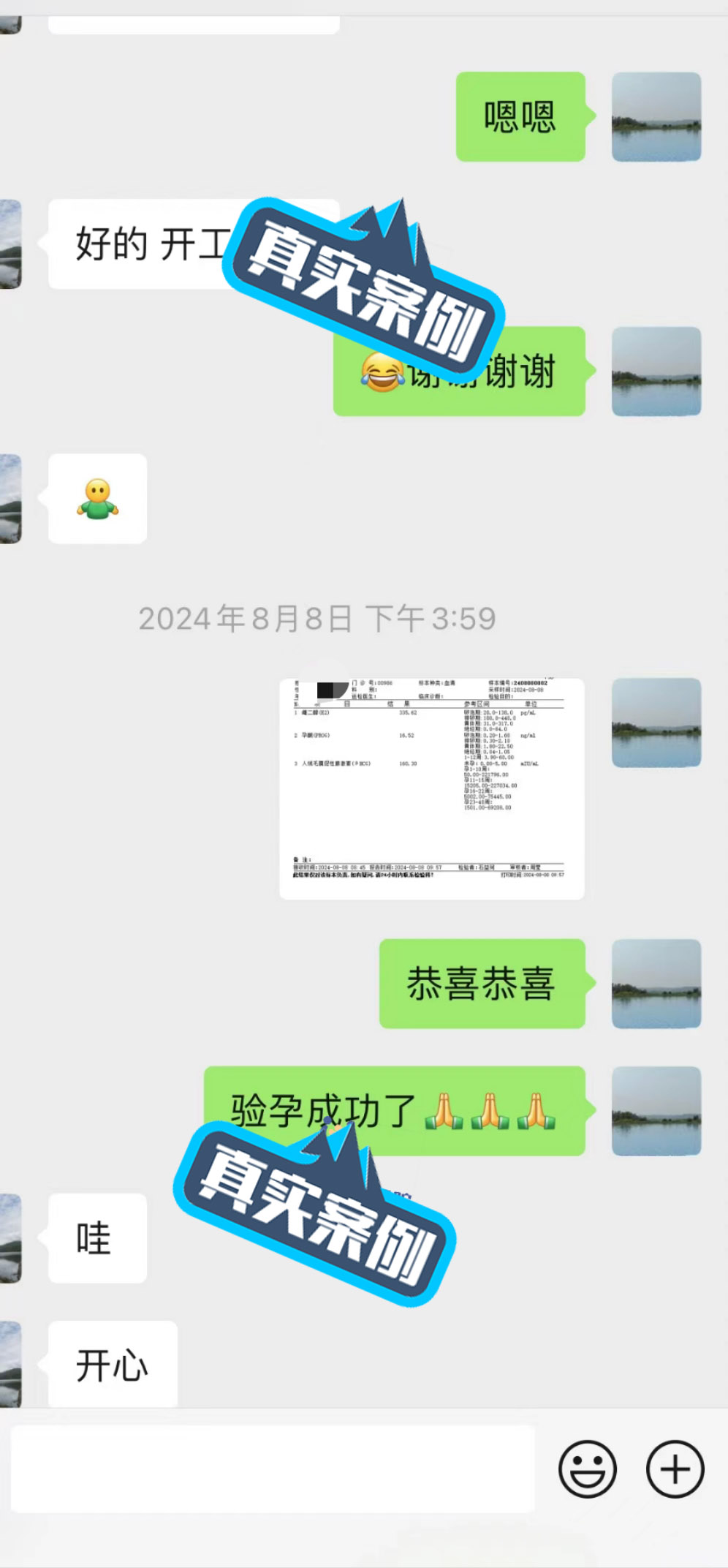Open the emoji picker
Screen dimensions: 728x1568
(587, 1469)
